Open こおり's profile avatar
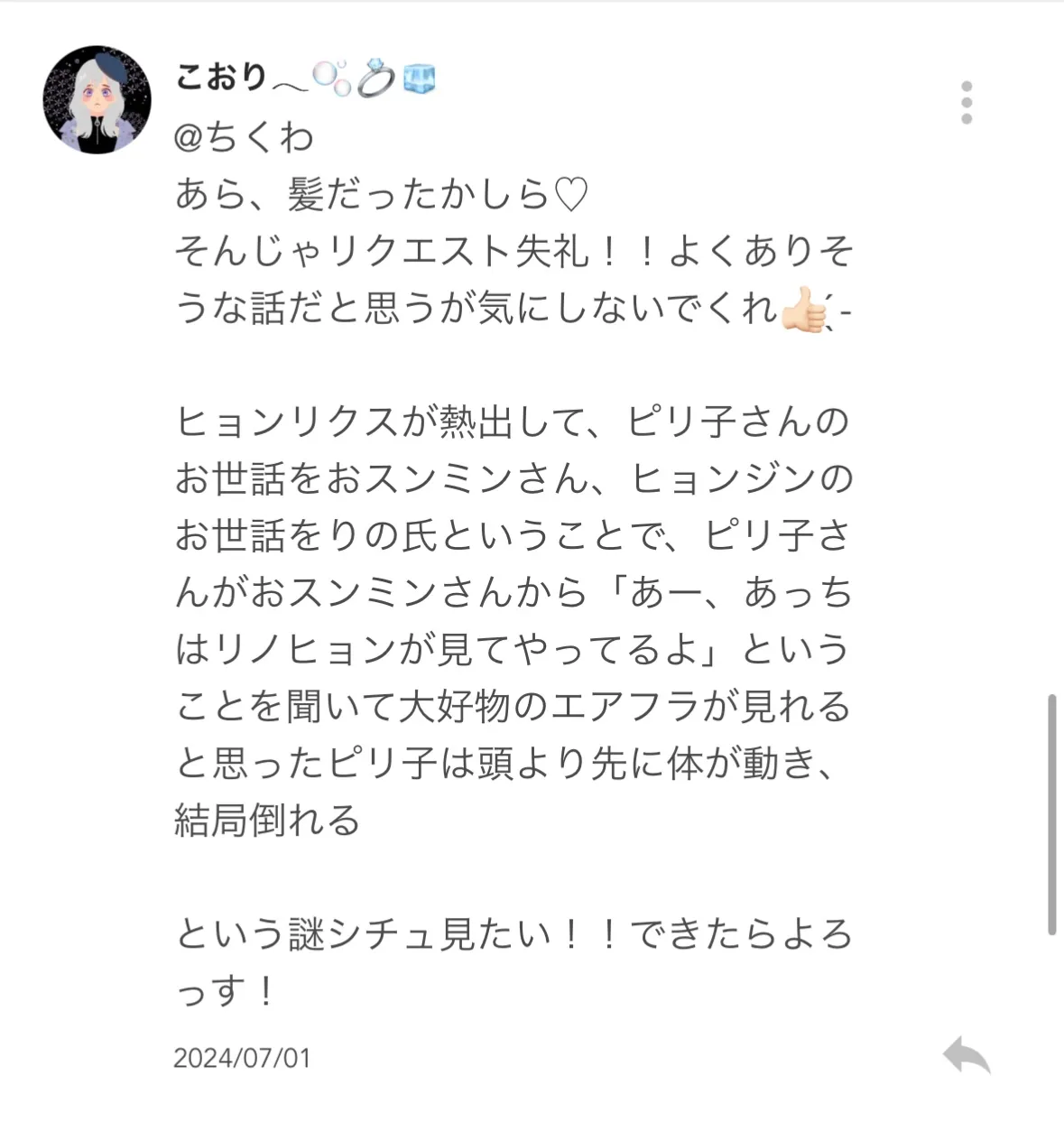Image resolution: width=1064 pixels, height=1122 pixels. [x=97, y=100]
